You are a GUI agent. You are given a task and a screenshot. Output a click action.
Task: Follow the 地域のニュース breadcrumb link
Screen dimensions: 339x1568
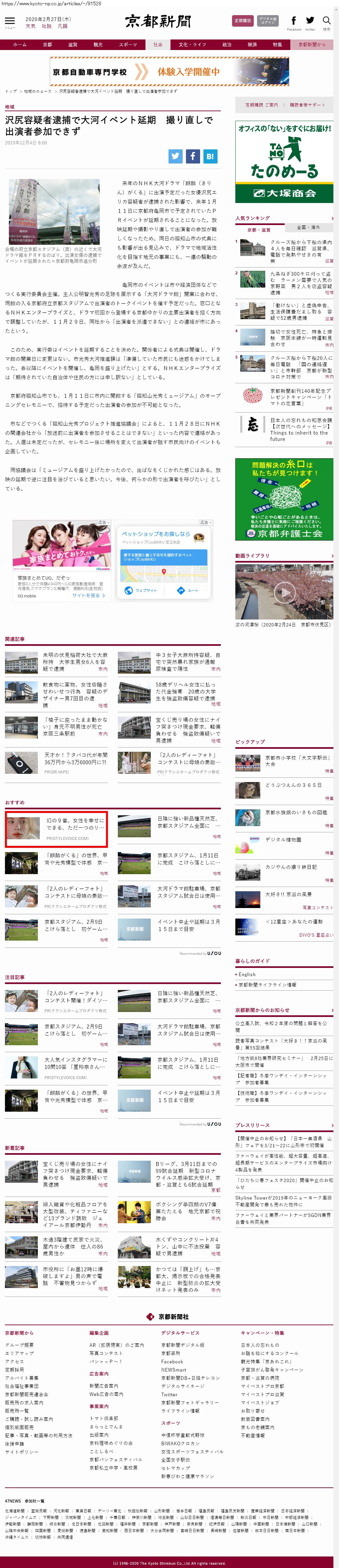38,91
